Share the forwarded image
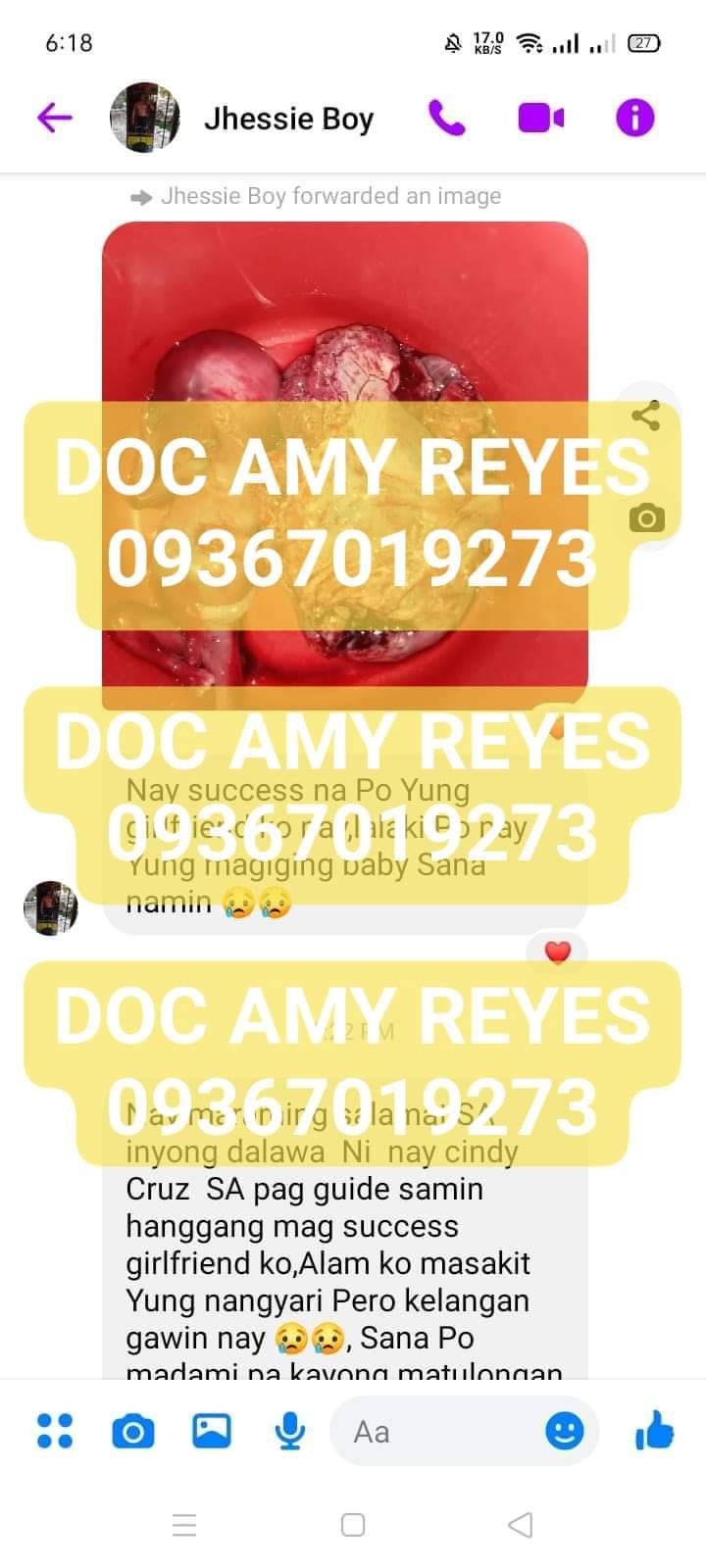 [645, 416]
